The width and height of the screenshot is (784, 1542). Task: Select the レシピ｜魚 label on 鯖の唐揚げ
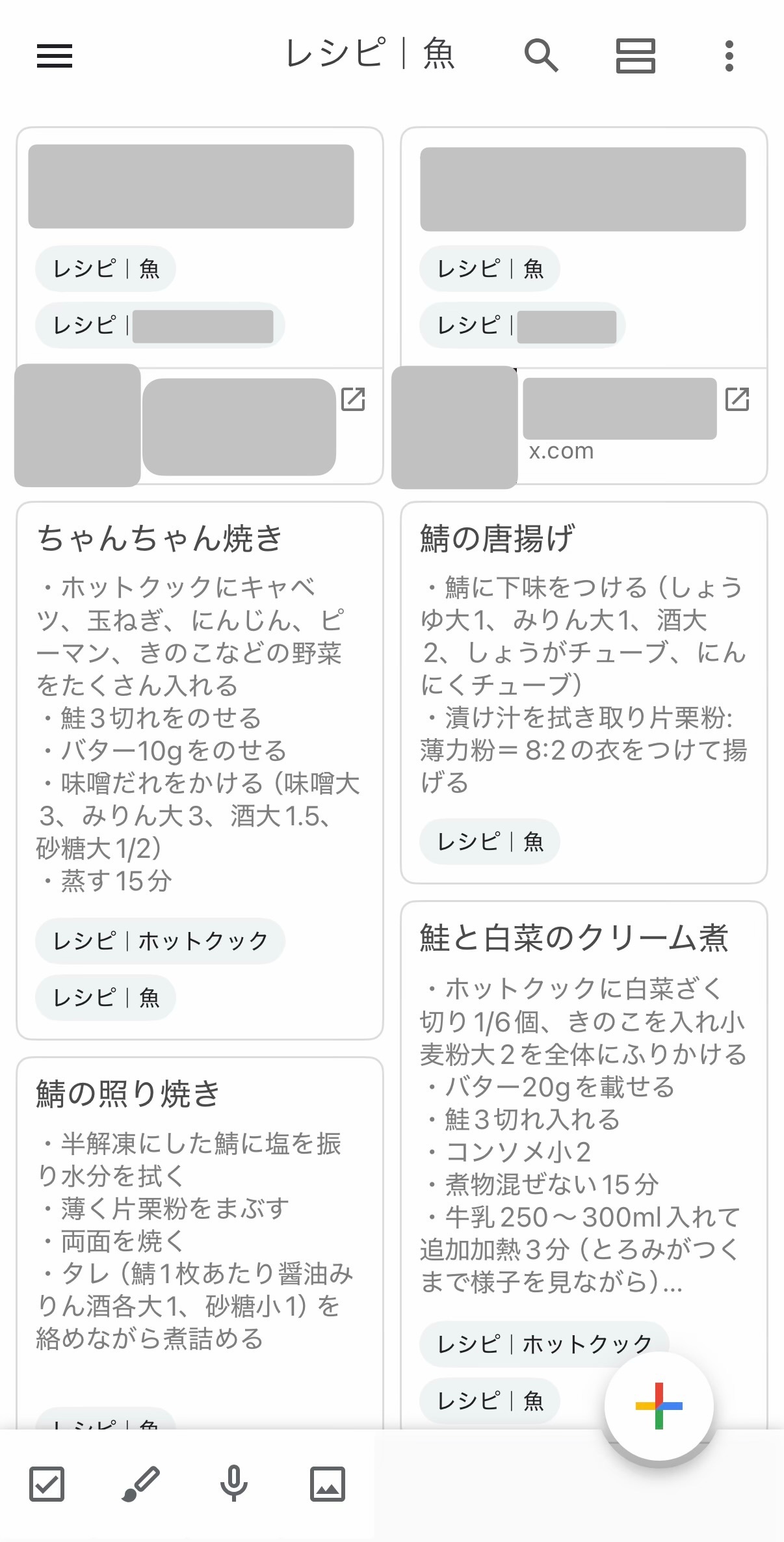489,842
